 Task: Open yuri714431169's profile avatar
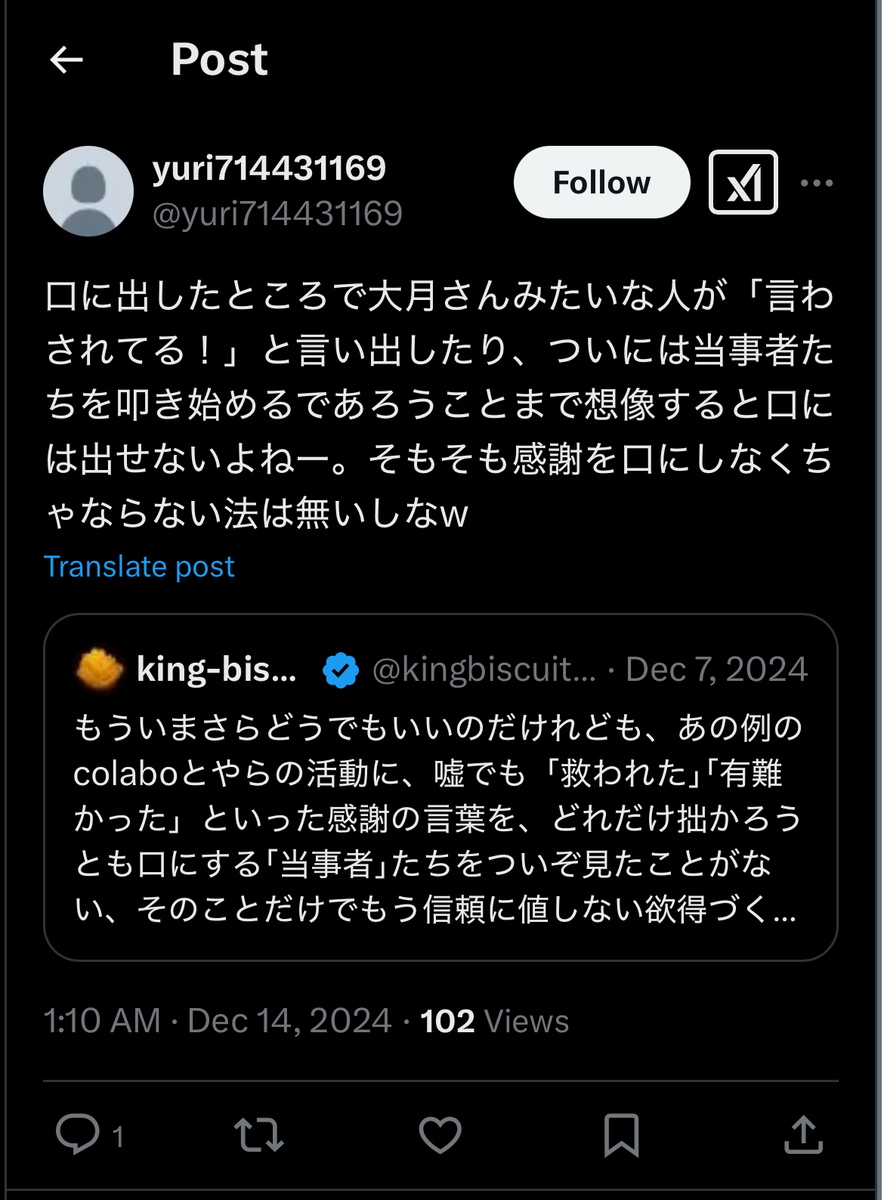pyautogui.click(x=89, y=191)
